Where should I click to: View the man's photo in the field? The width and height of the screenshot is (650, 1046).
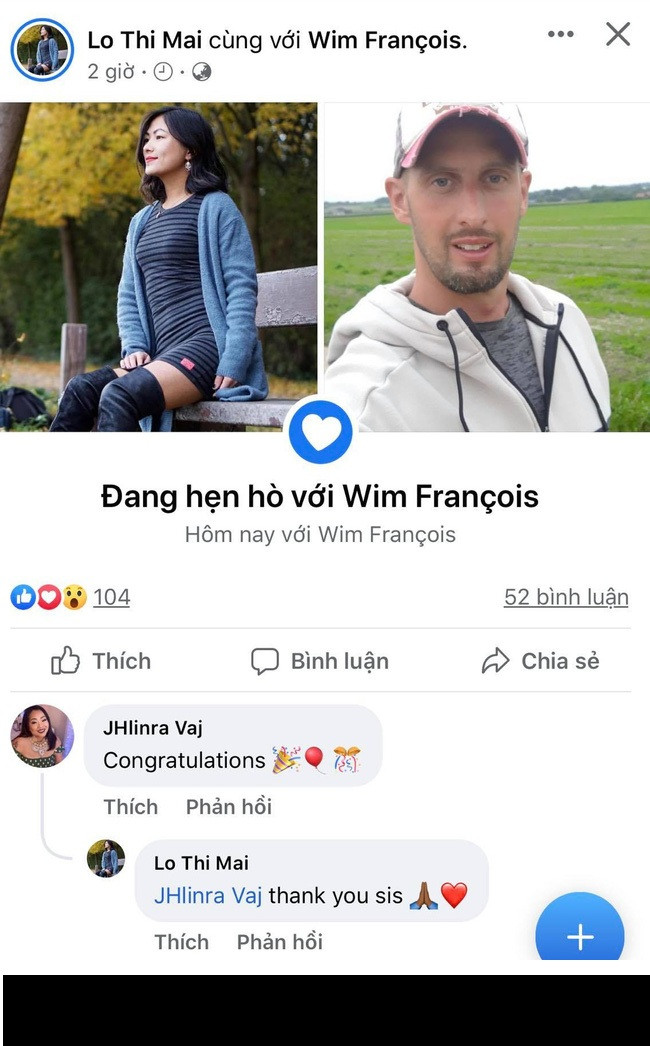click(x=486, y=267)
